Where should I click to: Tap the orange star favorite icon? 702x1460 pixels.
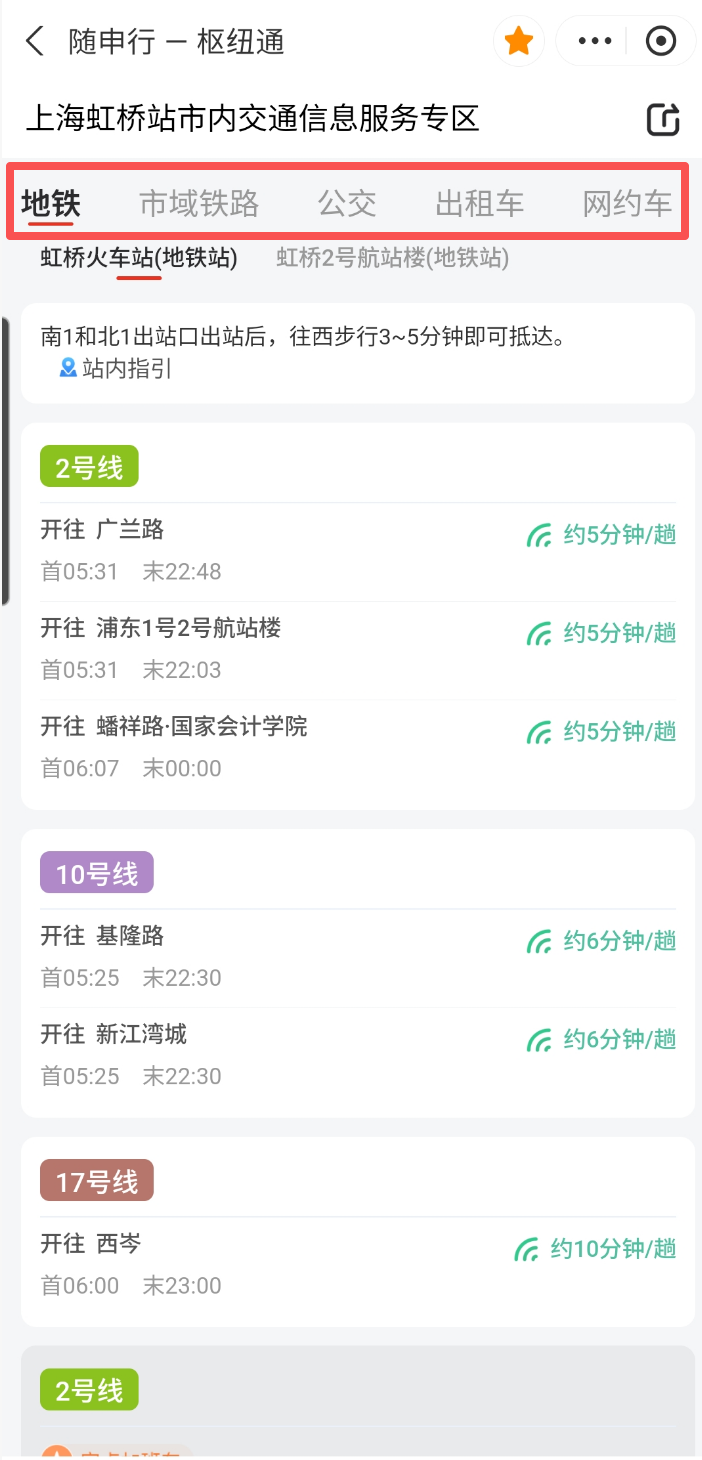(518, 42)
